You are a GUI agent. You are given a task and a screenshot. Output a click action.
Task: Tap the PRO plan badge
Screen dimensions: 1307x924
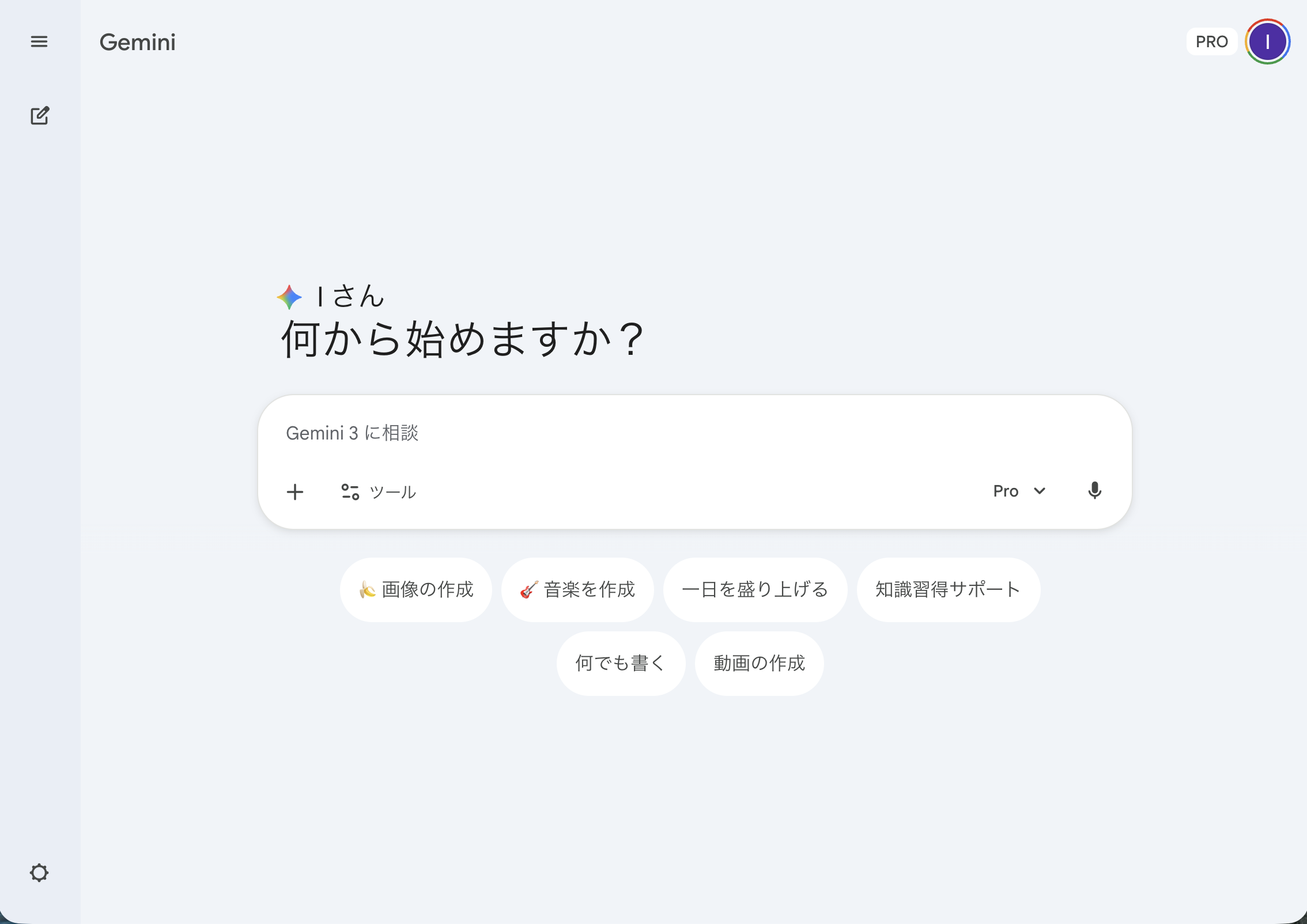tap(1211, 41)
